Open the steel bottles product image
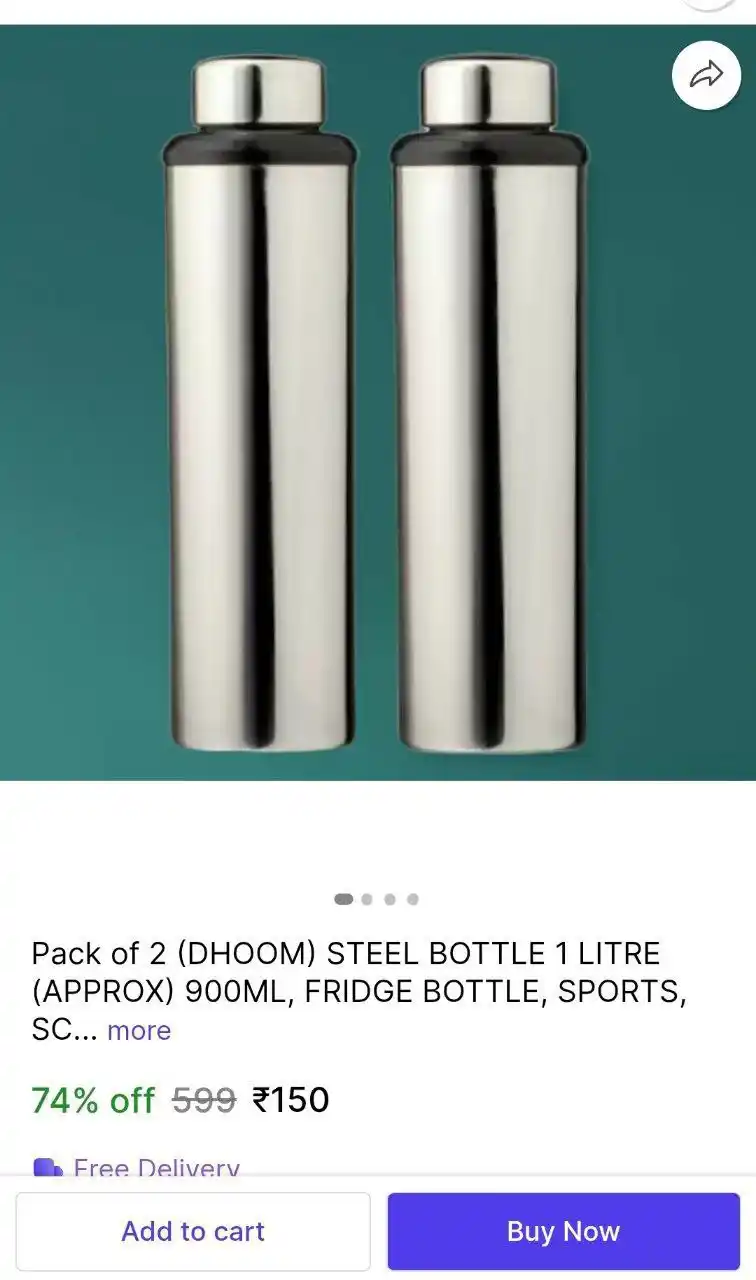Screen dimensions: 756x1280 point(377,400)
